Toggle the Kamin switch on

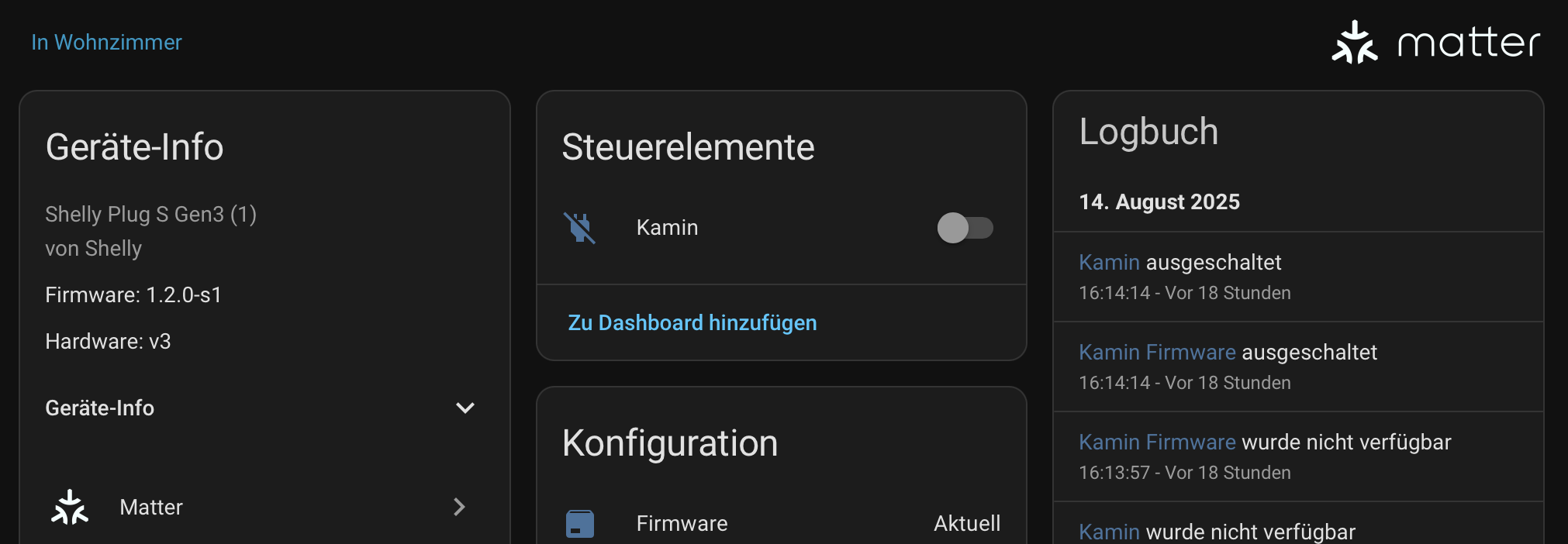coord(965,228)
